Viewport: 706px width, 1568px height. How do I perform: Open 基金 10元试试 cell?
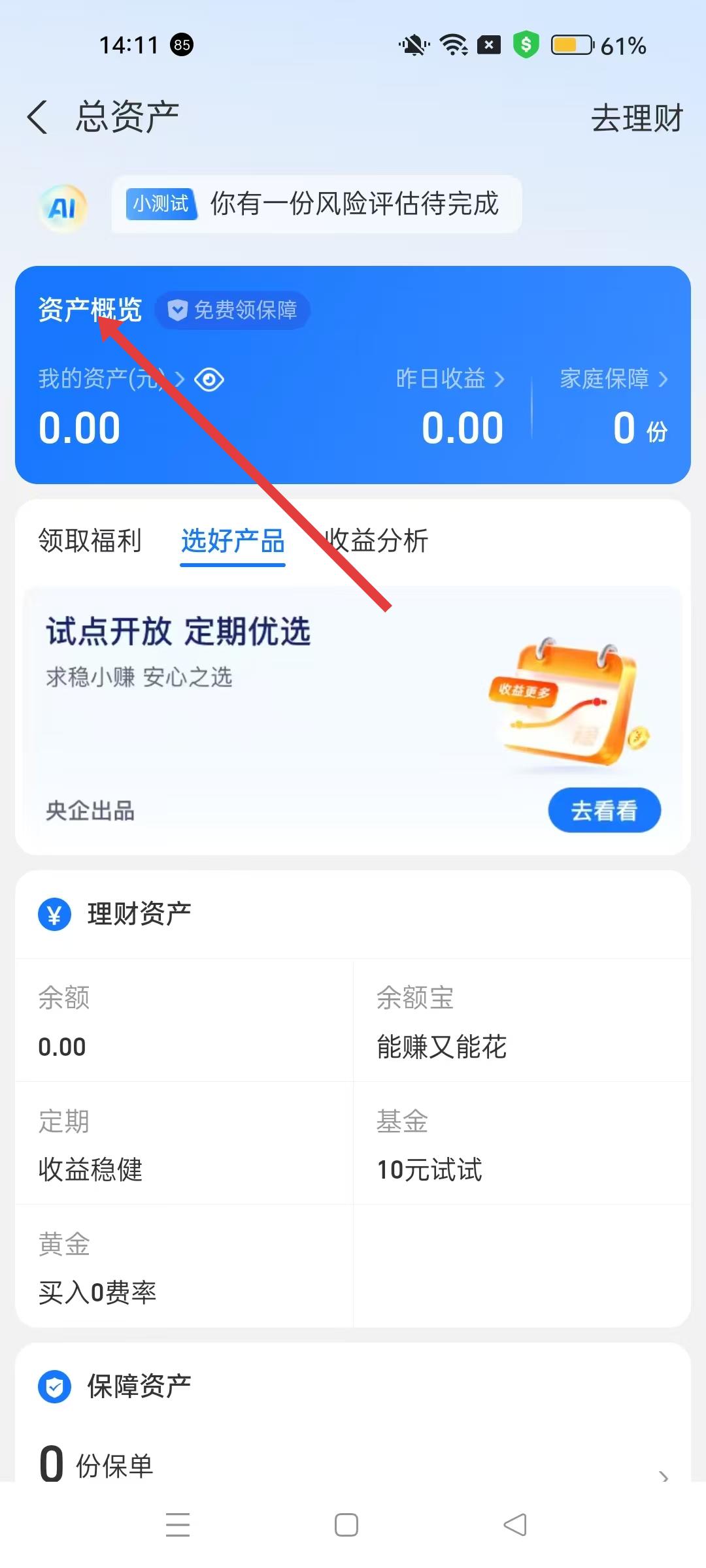[x=522, y=1145]
